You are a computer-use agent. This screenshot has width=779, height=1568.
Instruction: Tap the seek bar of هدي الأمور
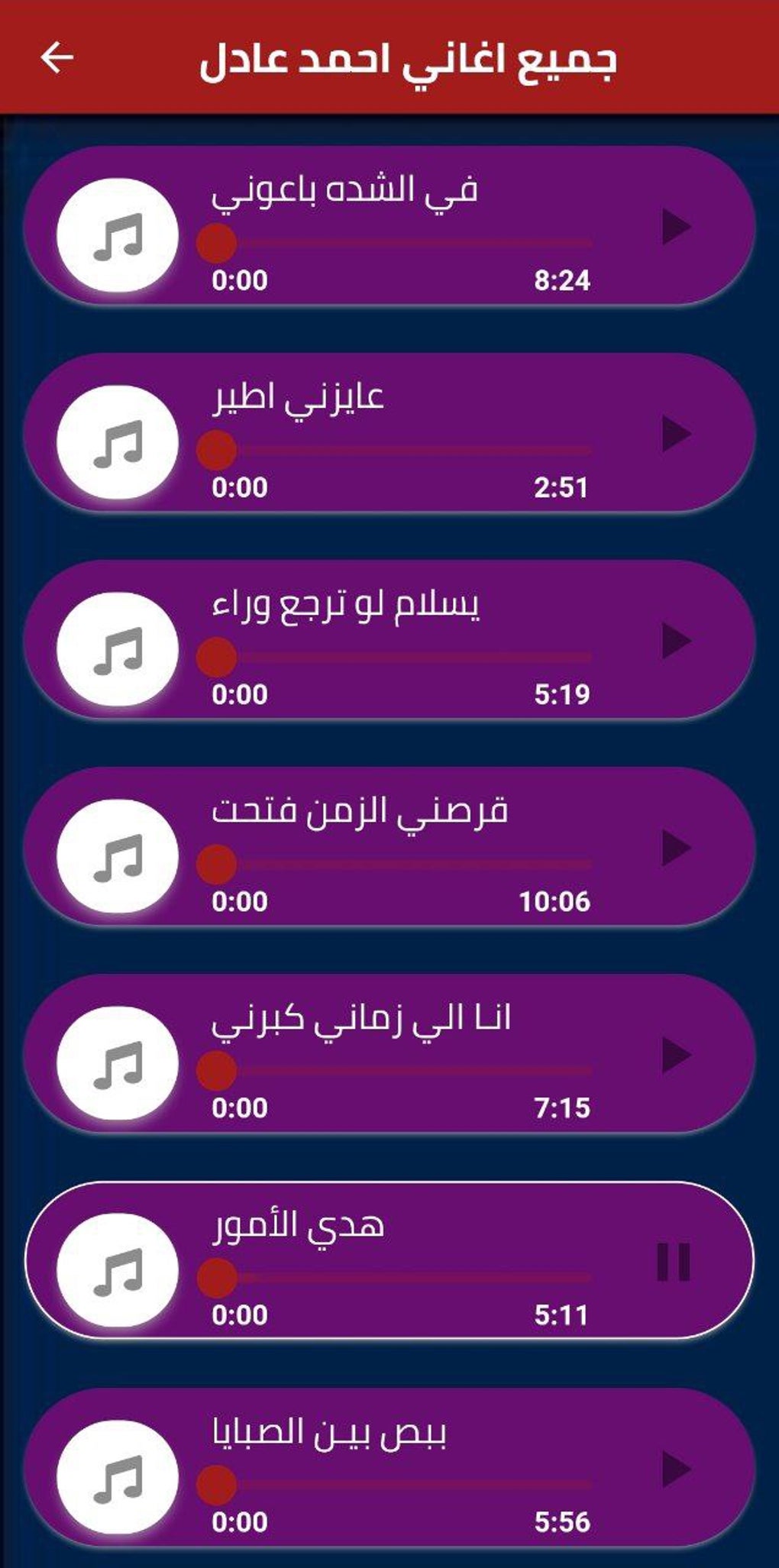click(x=405, y=1278)
